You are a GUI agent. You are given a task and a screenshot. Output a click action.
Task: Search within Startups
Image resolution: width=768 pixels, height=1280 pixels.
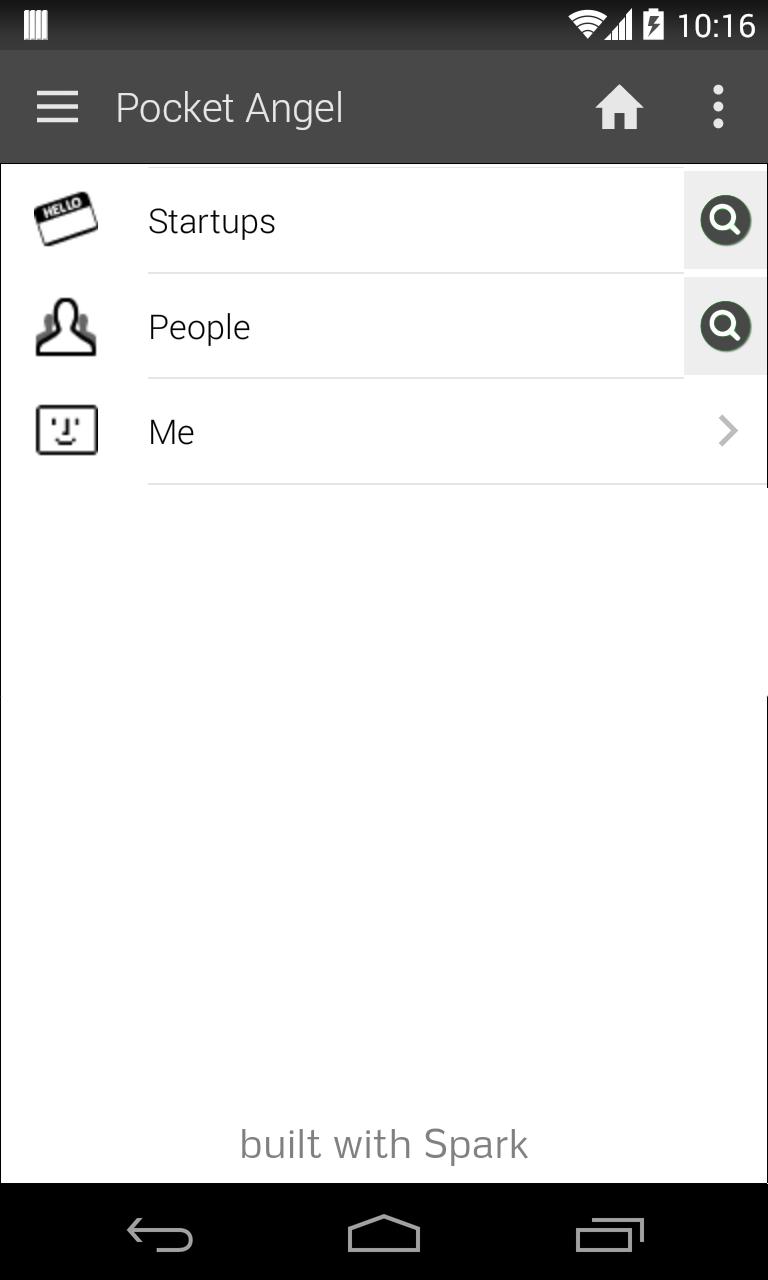pos(725,220)
